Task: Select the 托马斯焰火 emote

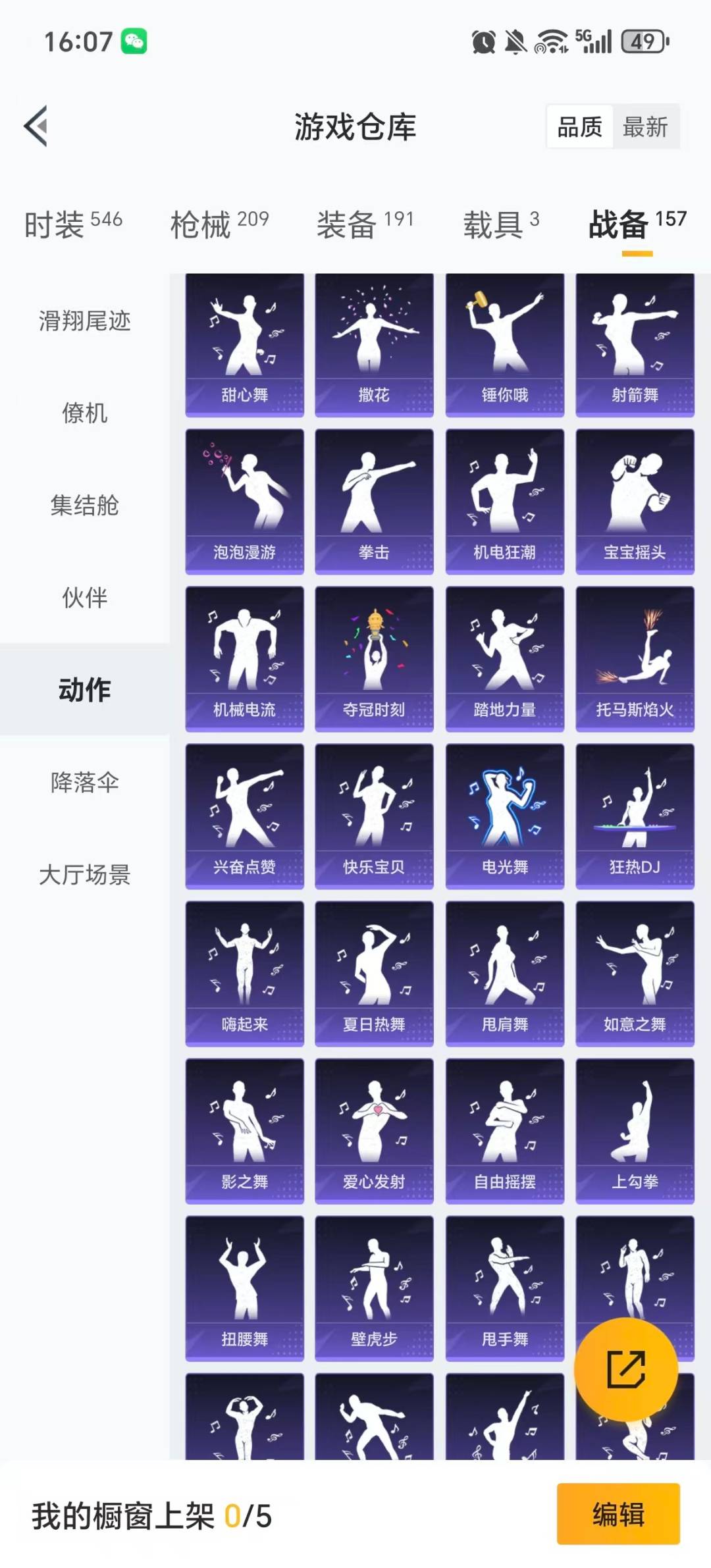Action: click(634, 658)
